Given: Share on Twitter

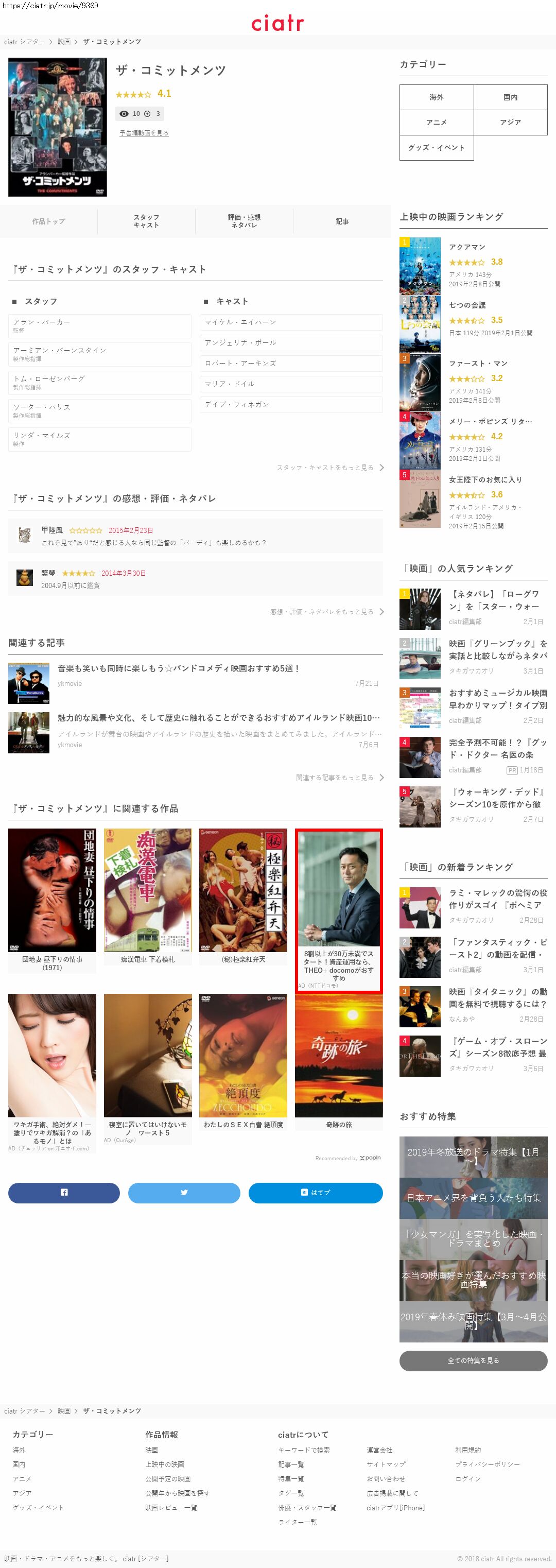Looking at the screenshot, I should pyautogui.click(x=184, y=1193).
